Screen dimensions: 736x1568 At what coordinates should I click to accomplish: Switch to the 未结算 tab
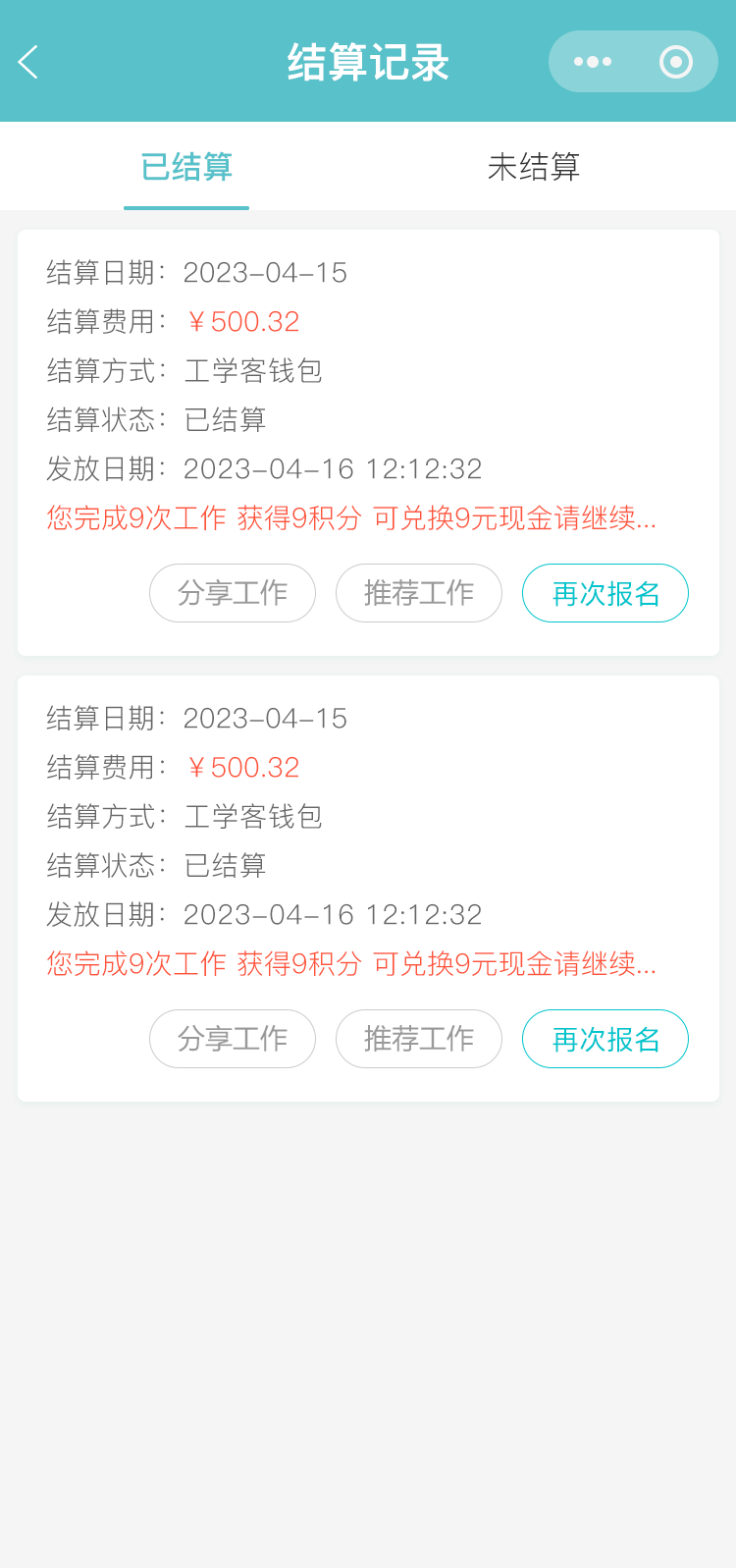pos(534,167)
